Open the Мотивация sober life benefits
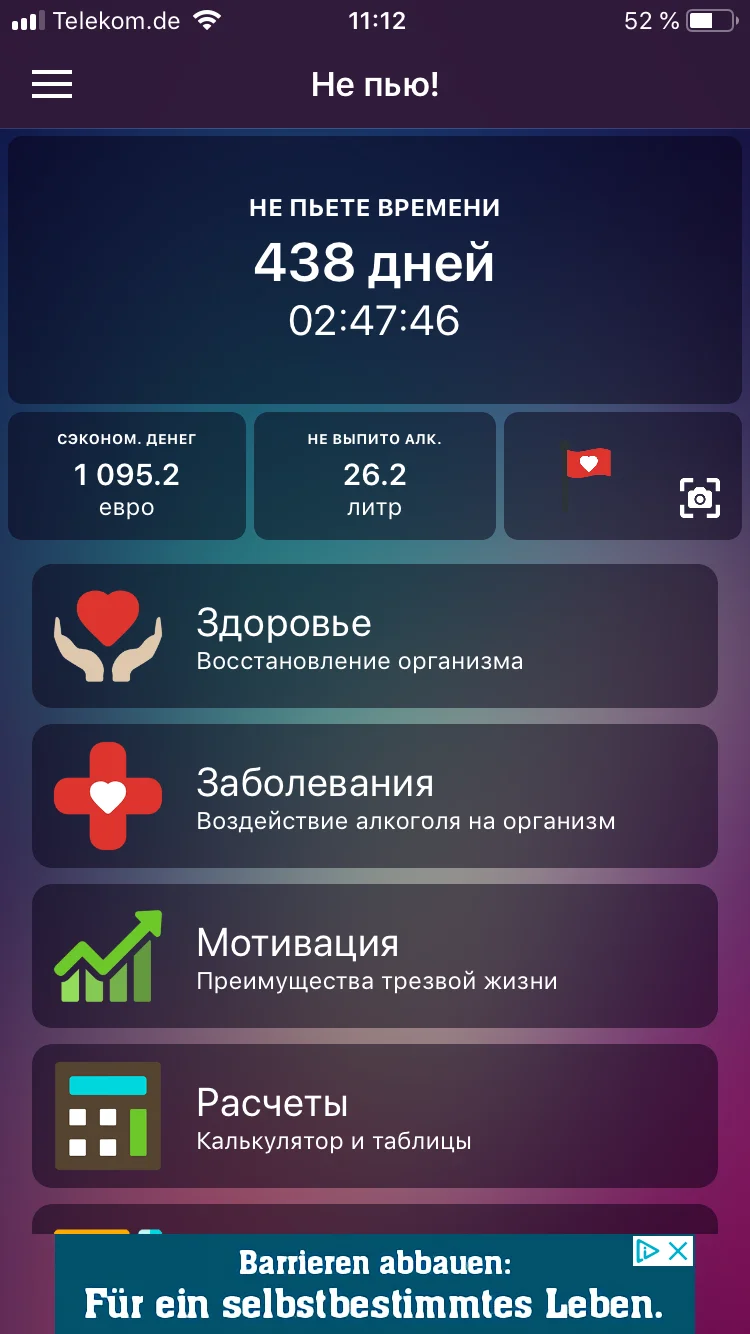This screenshot has width=750, height=1334. pyautogui.click(x=375, y=955)
